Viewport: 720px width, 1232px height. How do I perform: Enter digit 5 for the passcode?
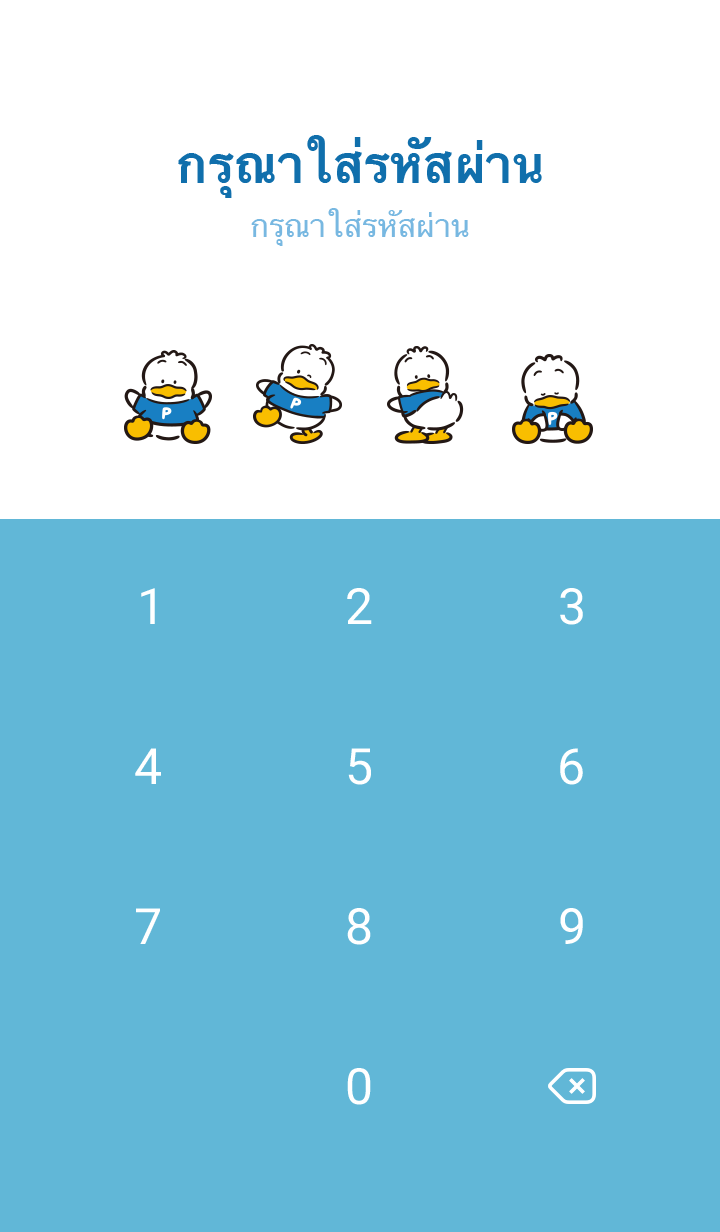coord(359,767)
